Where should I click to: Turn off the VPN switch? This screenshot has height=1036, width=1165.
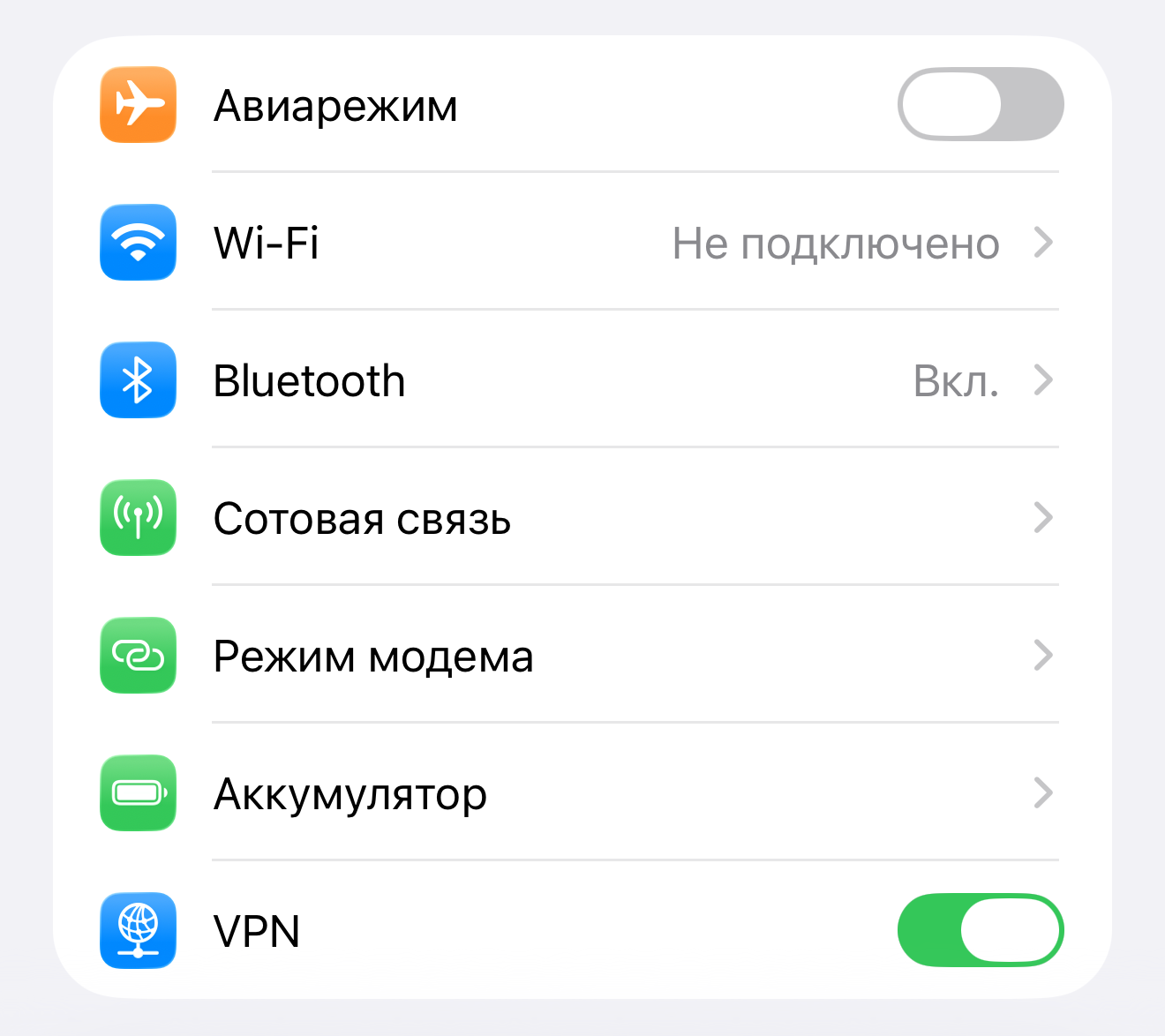pos(980,930)
